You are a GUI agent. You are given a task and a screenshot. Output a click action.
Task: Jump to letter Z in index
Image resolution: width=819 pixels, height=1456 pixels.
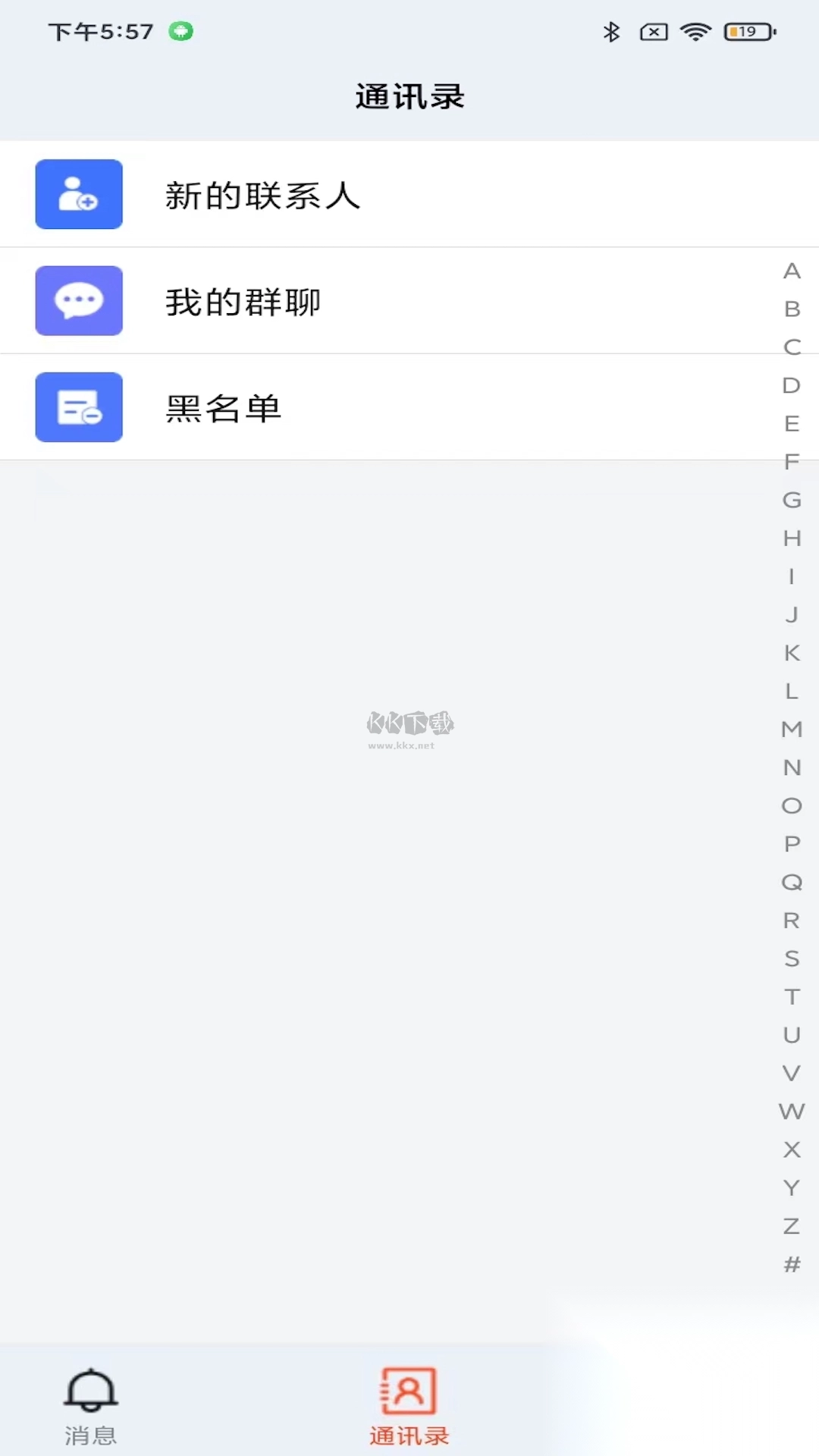[791, 1226]
